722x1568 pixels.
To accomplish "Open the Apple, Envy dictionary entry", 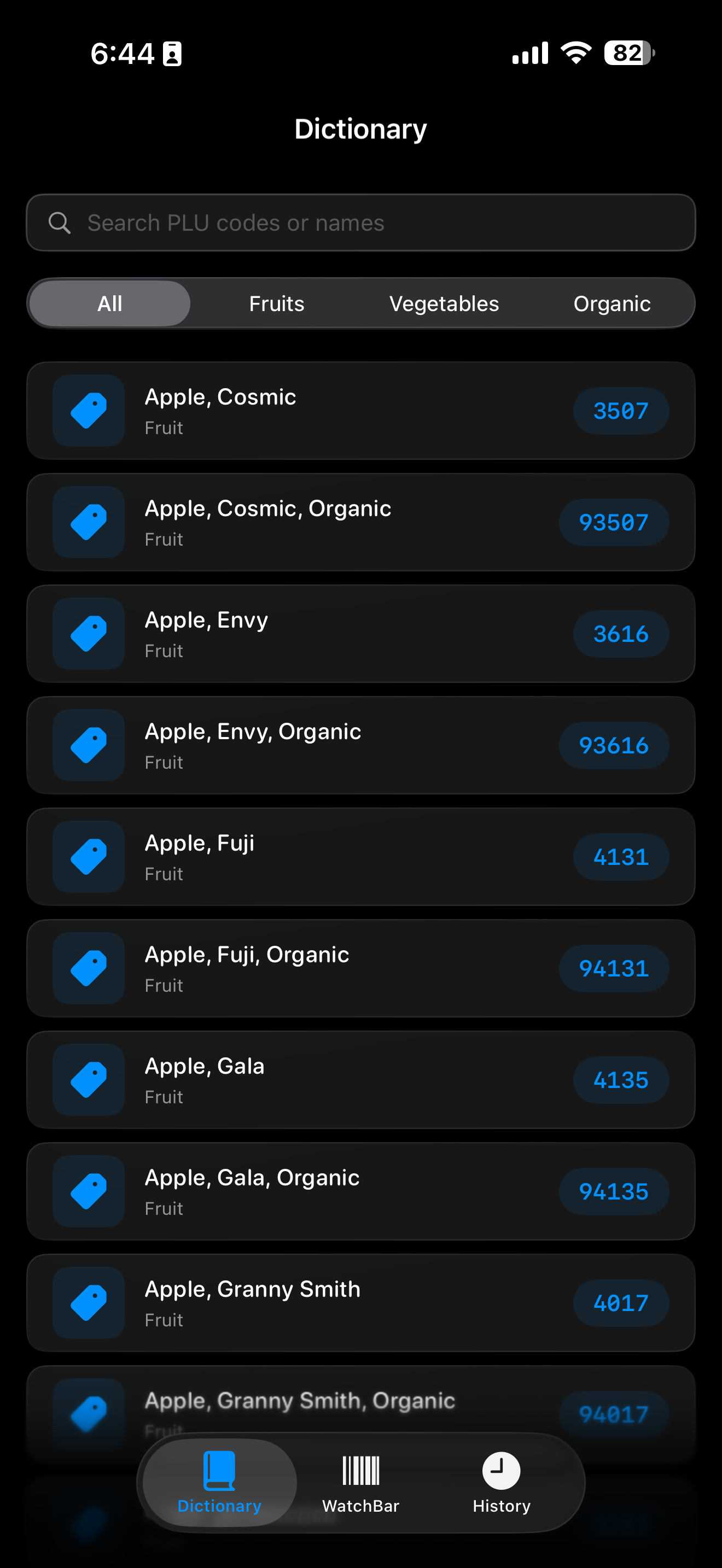I will coord(361,634).
